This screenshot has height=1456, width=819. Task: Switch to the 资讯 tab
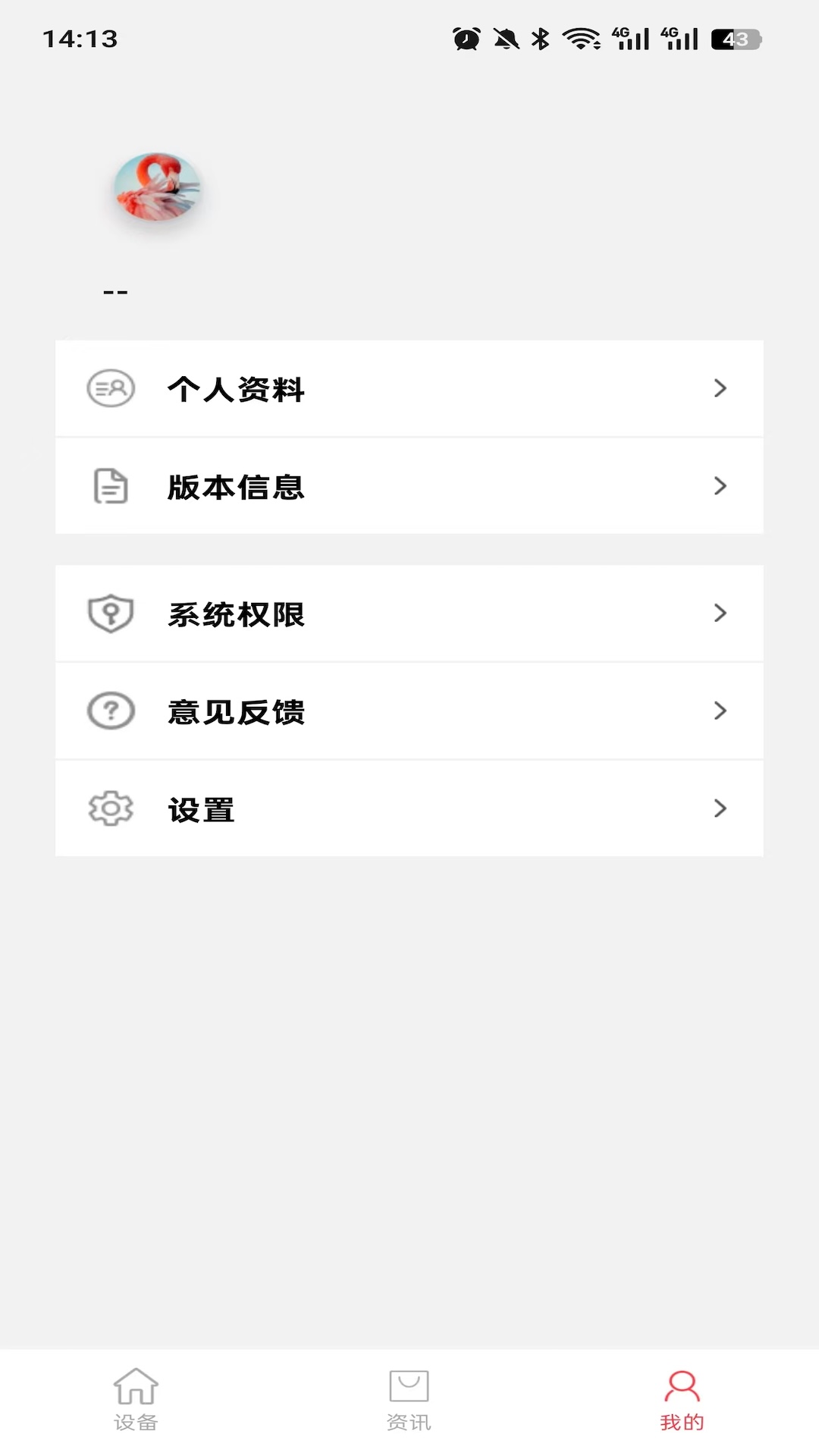(409, 1400)
